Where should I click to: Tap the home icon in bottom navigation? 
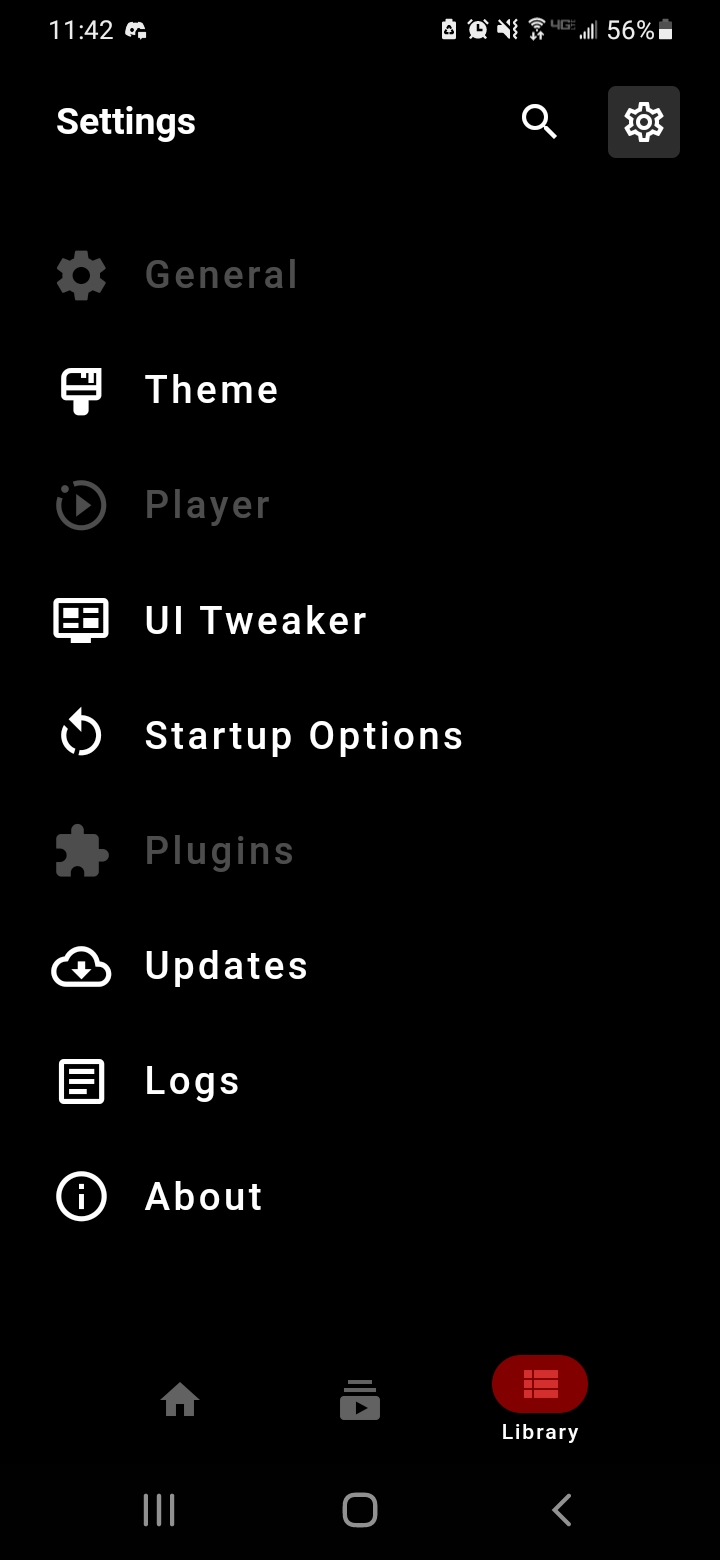[x=180, y=1400]
